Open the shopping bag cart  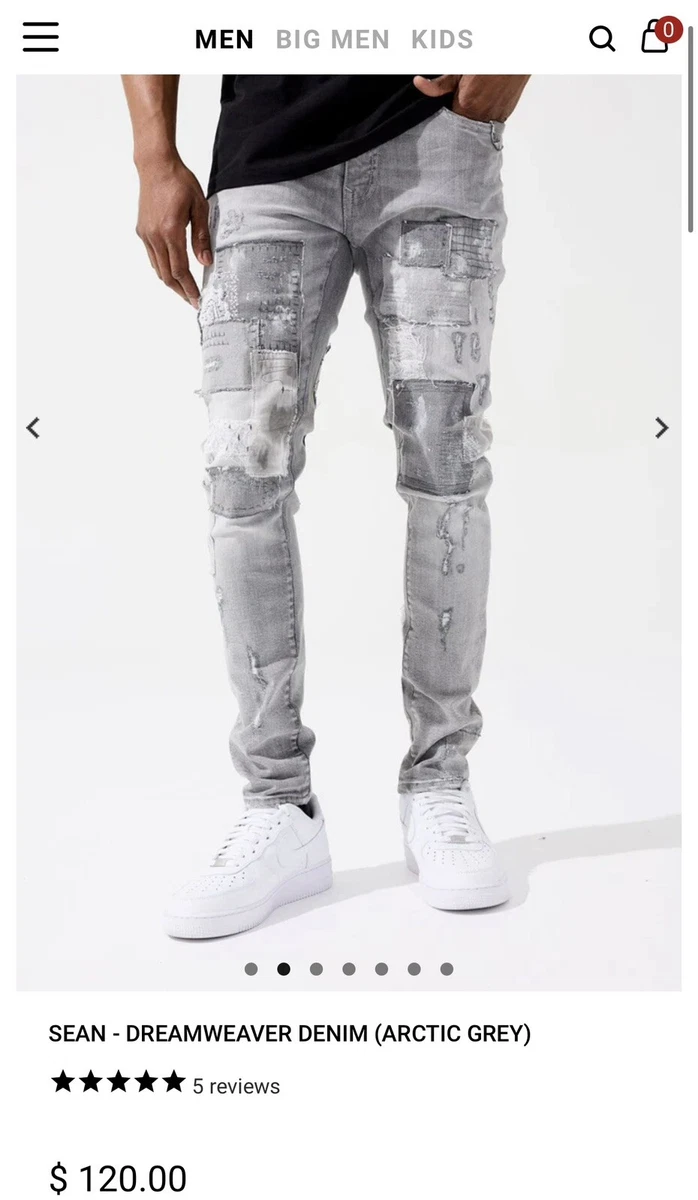point(658,35)
